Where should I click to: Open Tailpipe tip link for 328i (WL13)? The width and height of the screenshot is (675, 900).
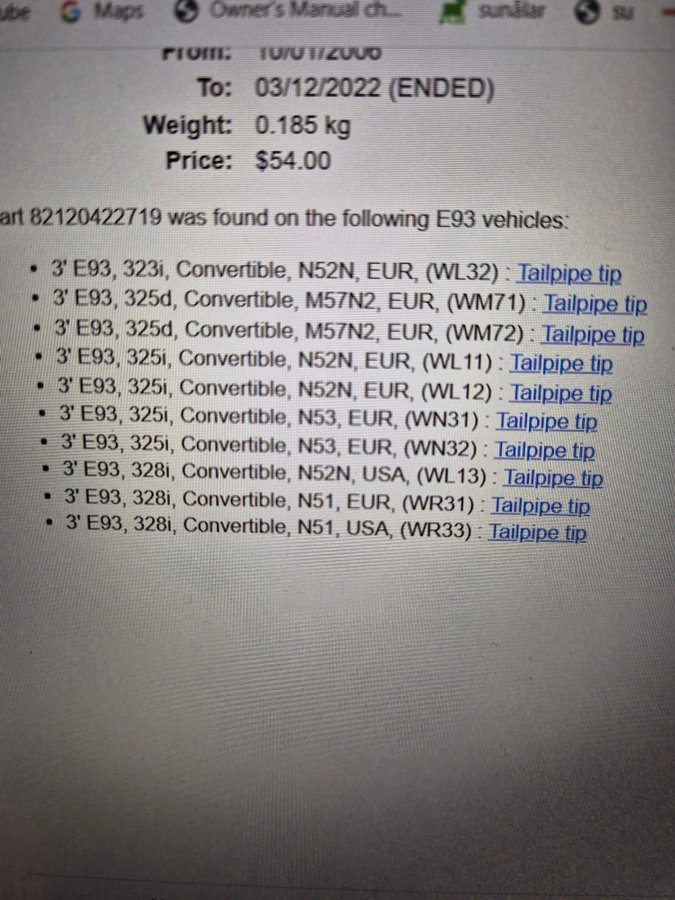pos(553,479)
